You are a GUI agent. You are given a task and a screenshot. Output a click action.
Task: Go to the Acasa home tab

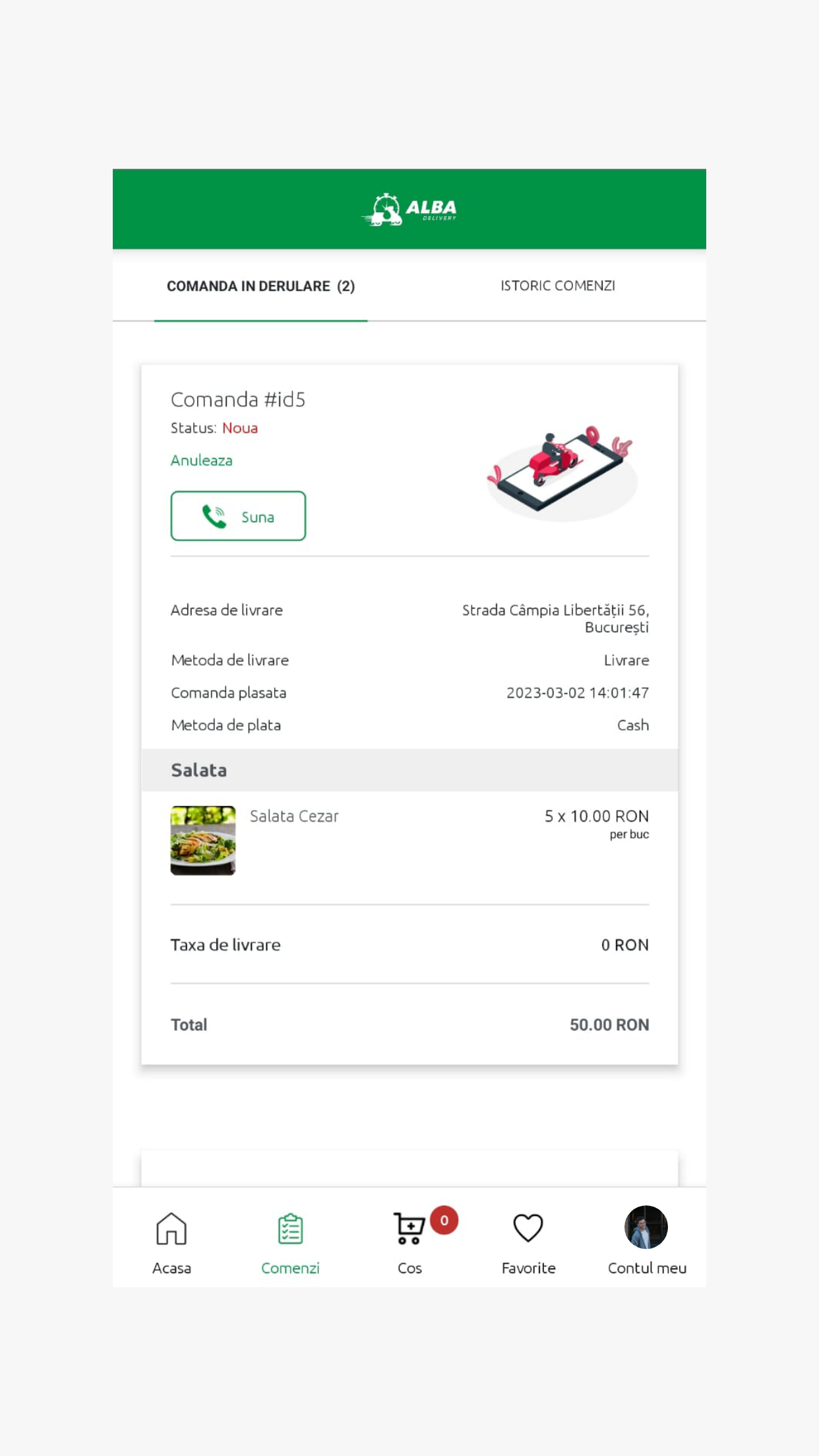(x=171, y=1242)
